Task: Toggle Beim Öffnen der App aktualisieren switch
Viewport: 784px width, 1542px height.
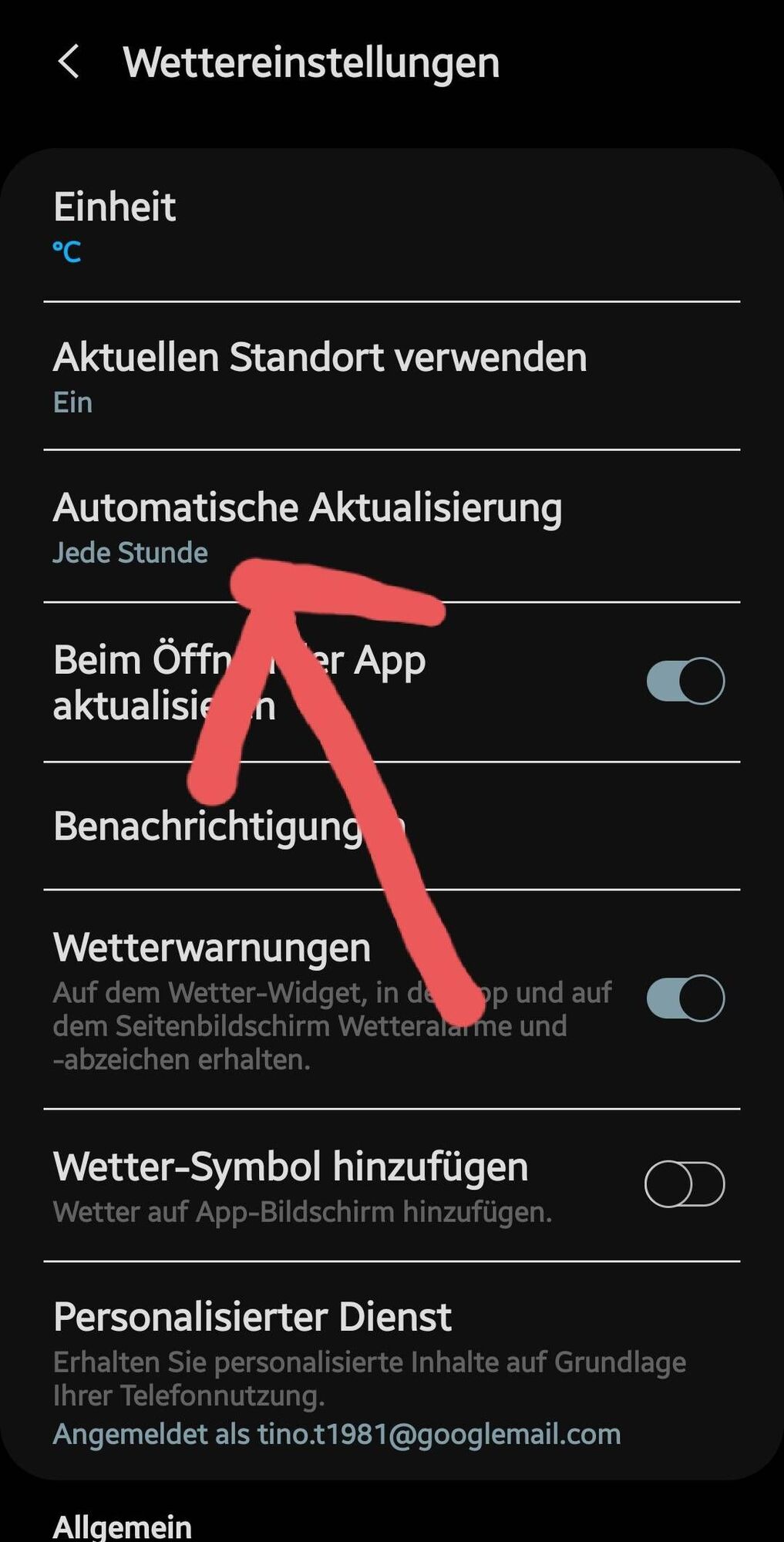Action: [685, 681]
